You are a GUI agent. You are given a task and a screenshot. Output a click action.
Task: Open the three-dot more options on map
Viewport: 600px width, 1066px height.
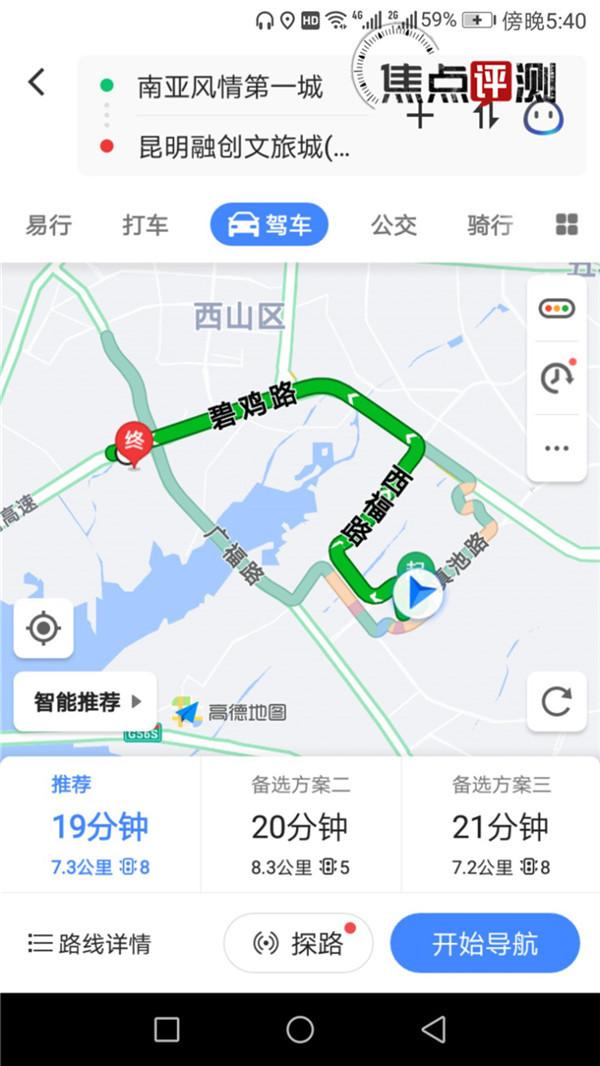[557, 448]
